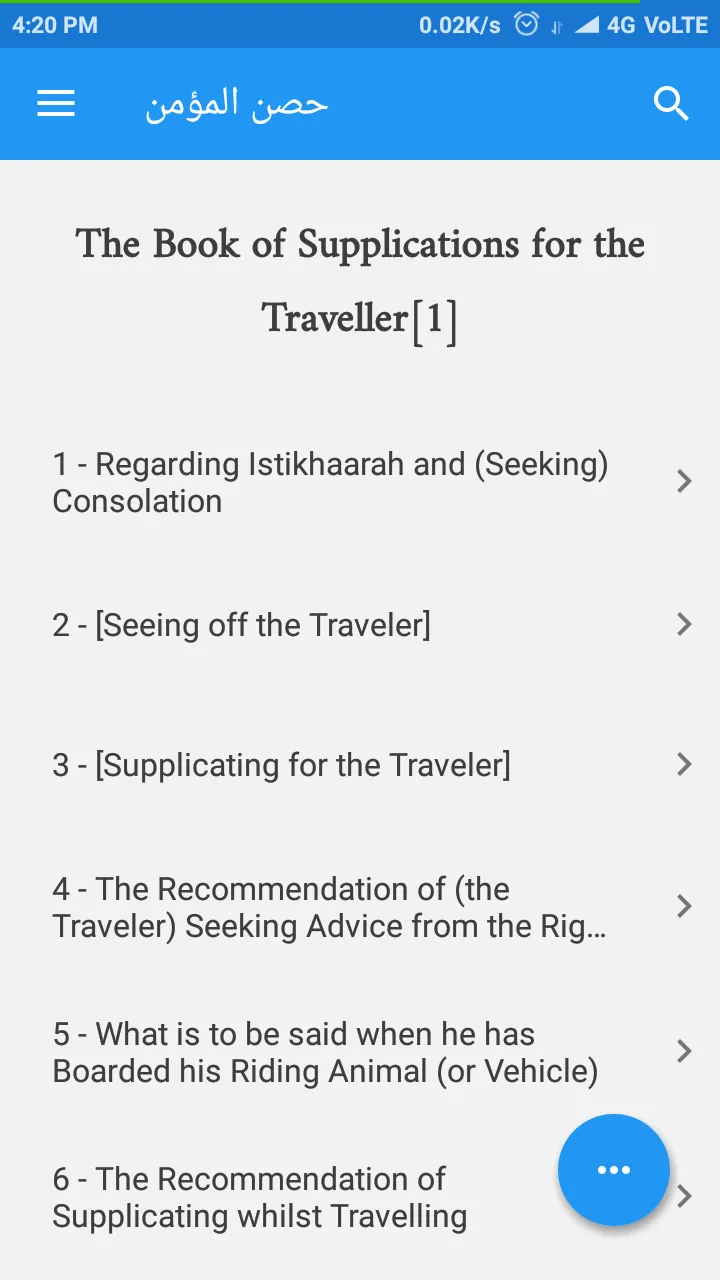720x1280 pixels.
Task: View chapter 5 Boarded his Riding Animal
Action: coord(360,1052)
